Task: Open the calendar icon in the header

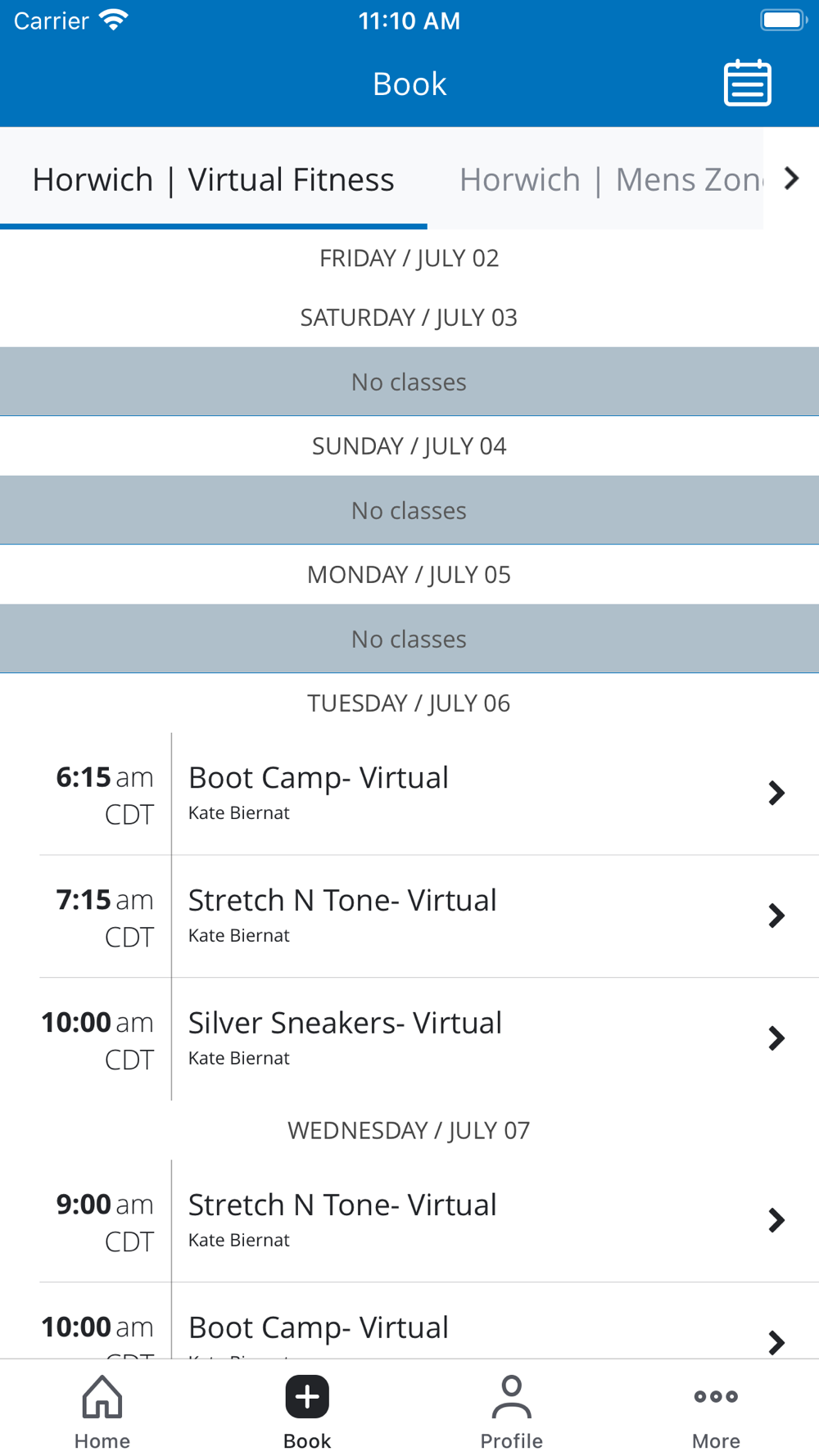Action: (747, 83)
